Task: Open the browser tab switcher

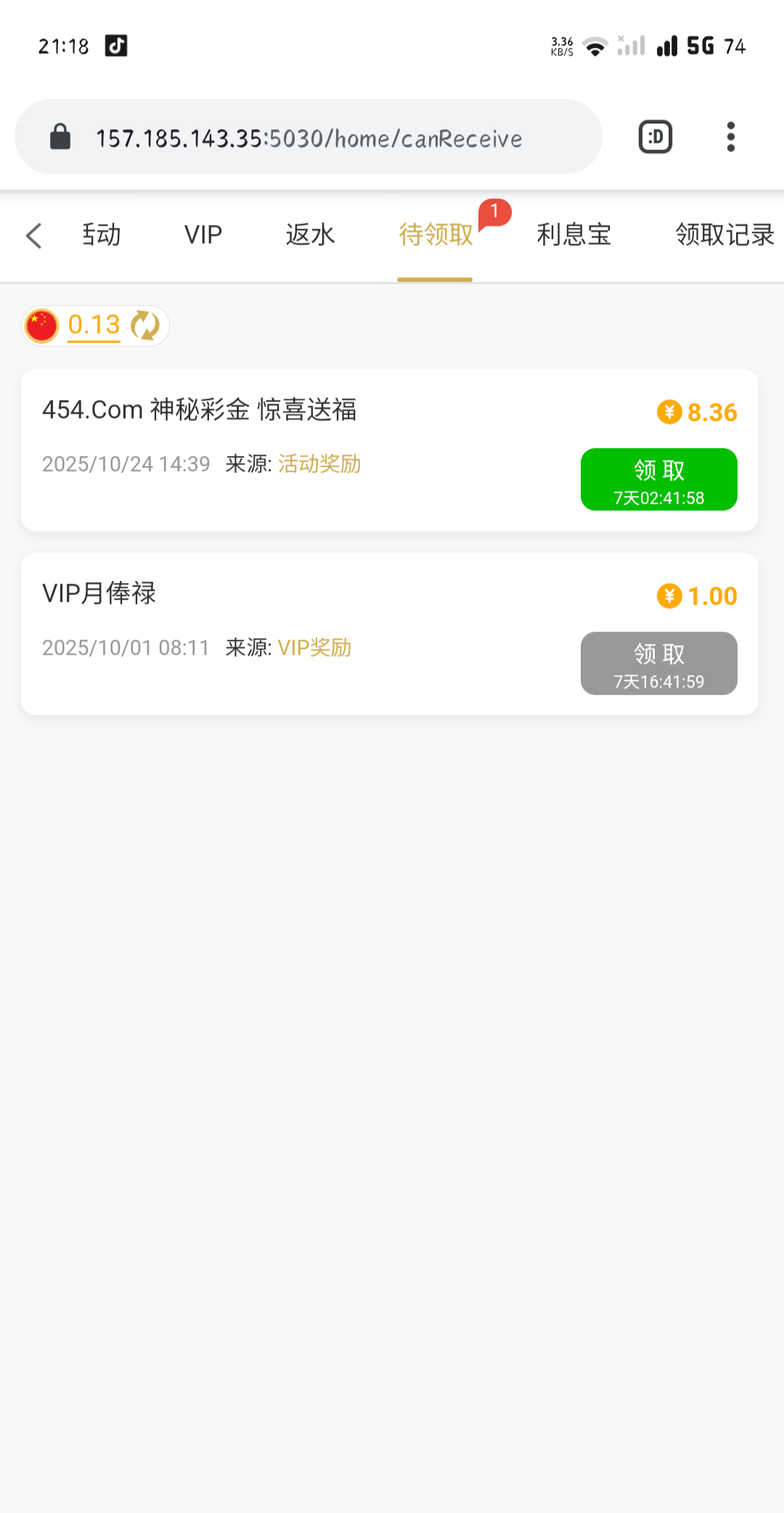Action: (x=656, y=137)
